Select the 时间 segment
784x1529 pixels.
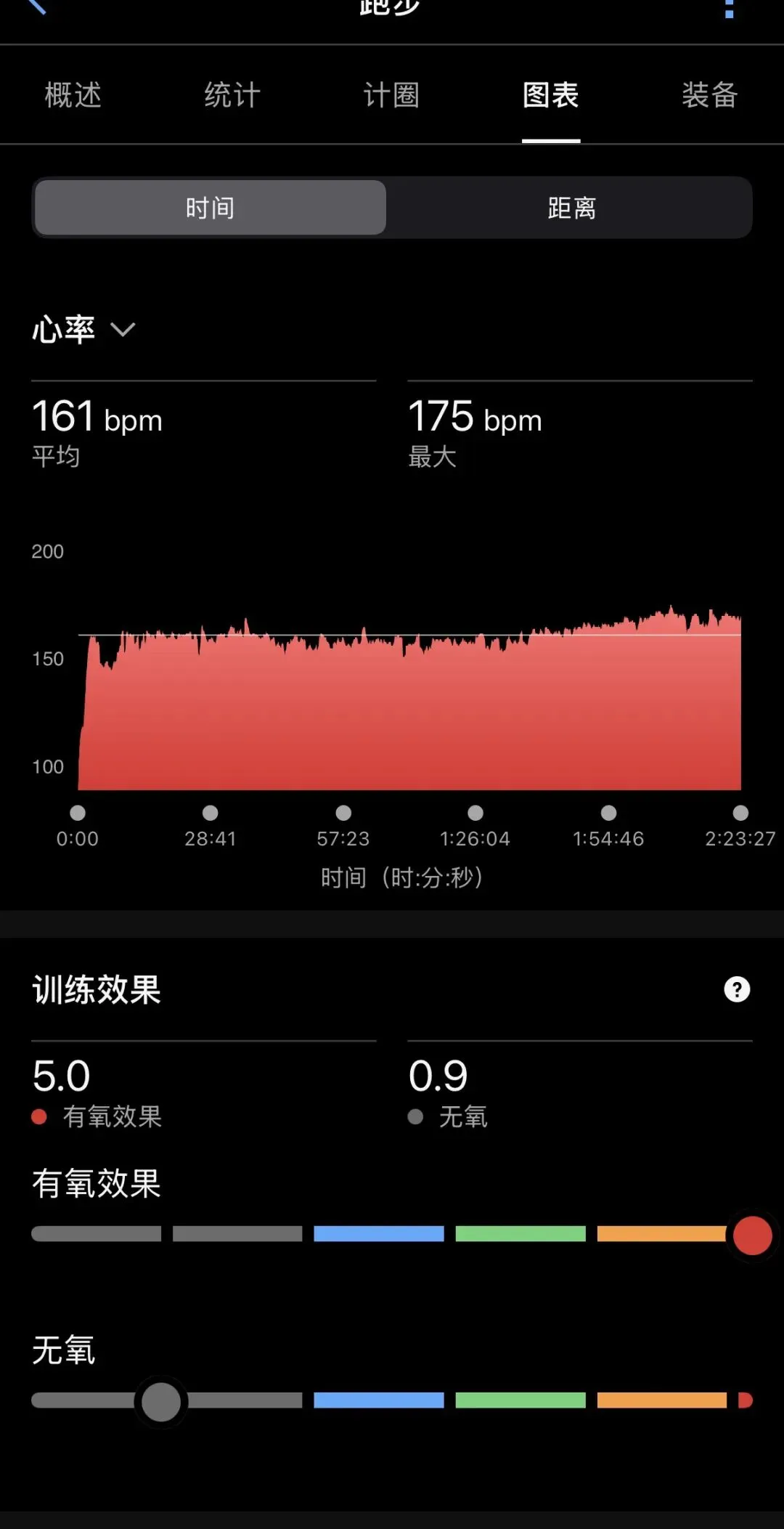click(211, 208)
